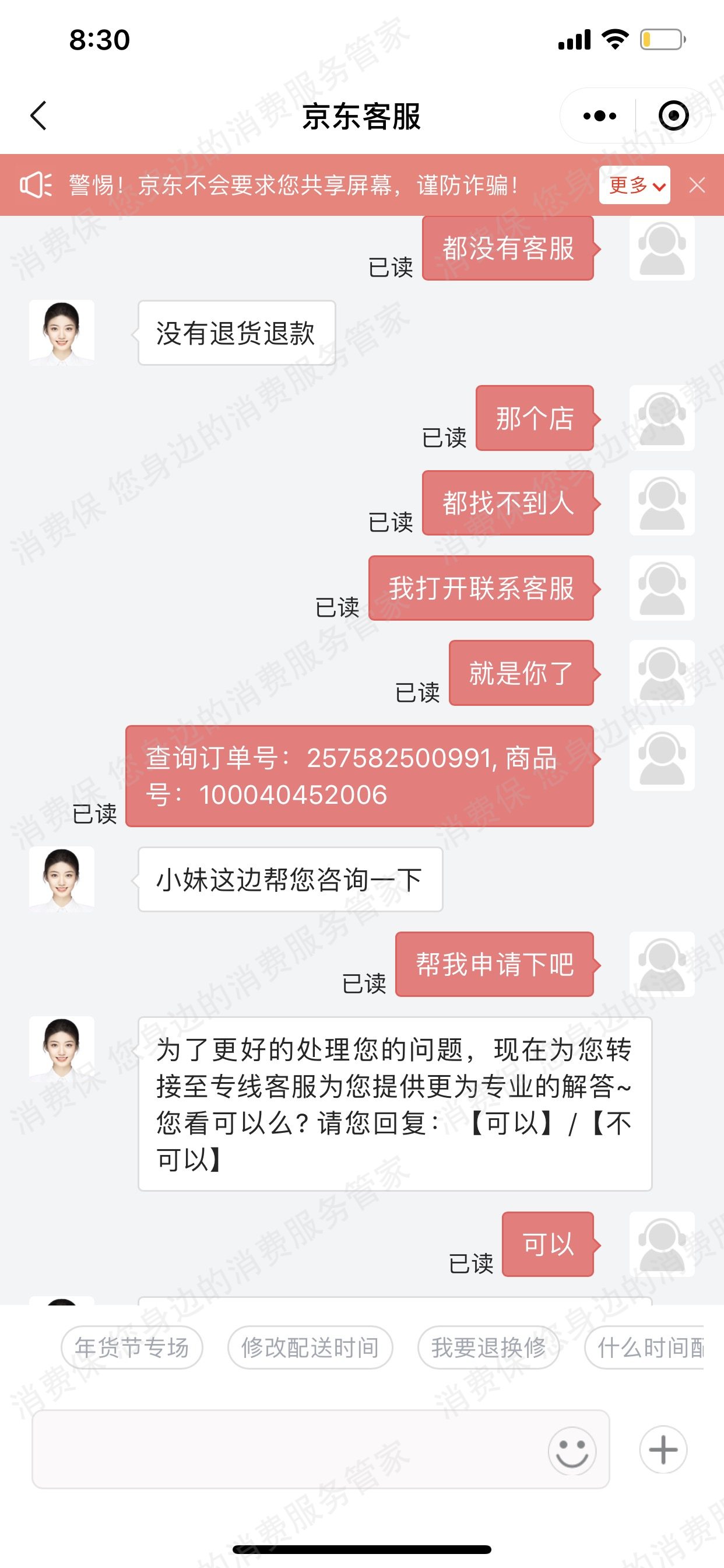Viewport: 724px width, 1568px height.
Task: Focus the message input box
Action: click(286, 1450)
